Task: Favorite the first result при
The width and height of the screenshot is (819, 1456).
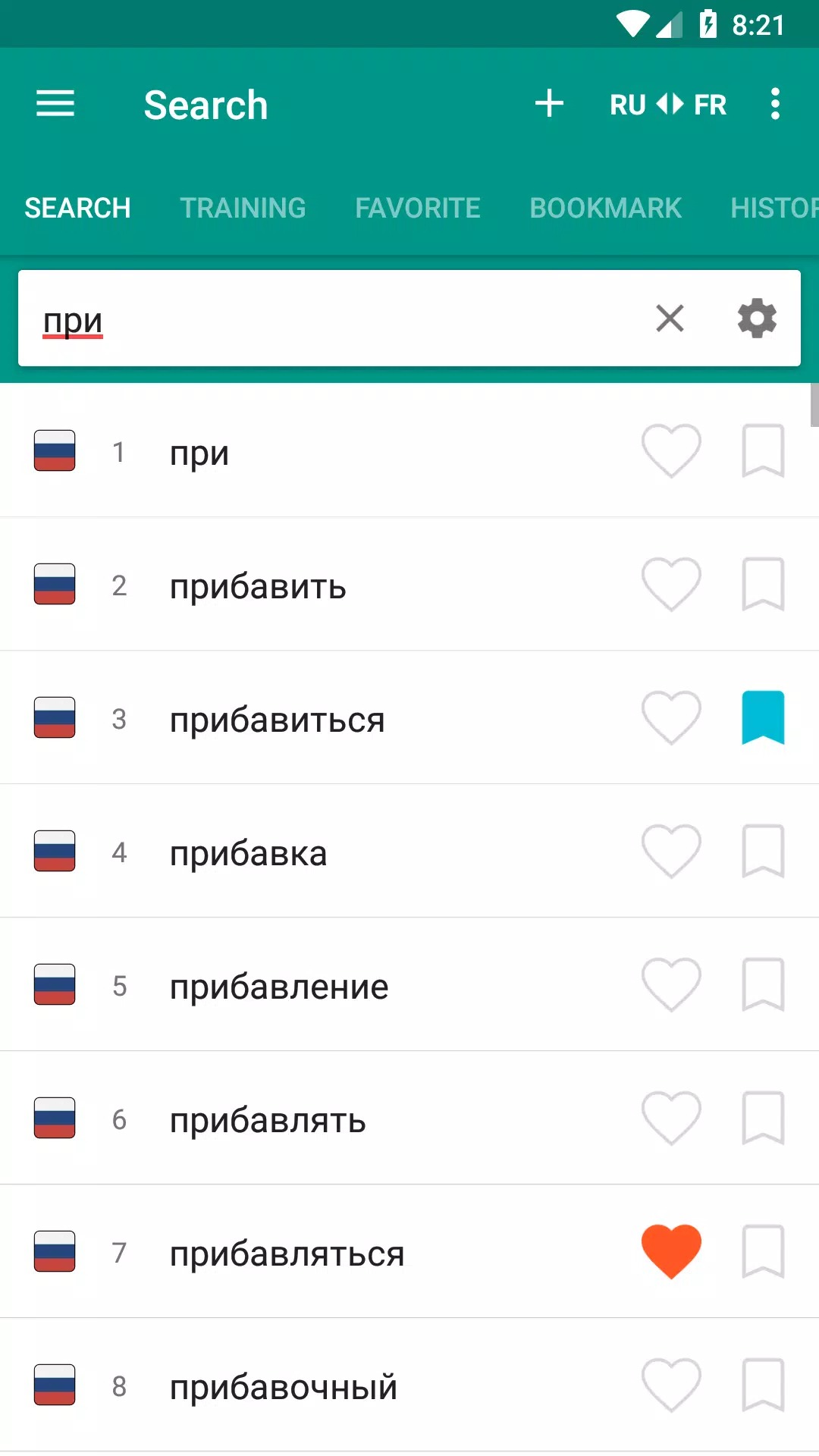Action: tap(671, 450)
